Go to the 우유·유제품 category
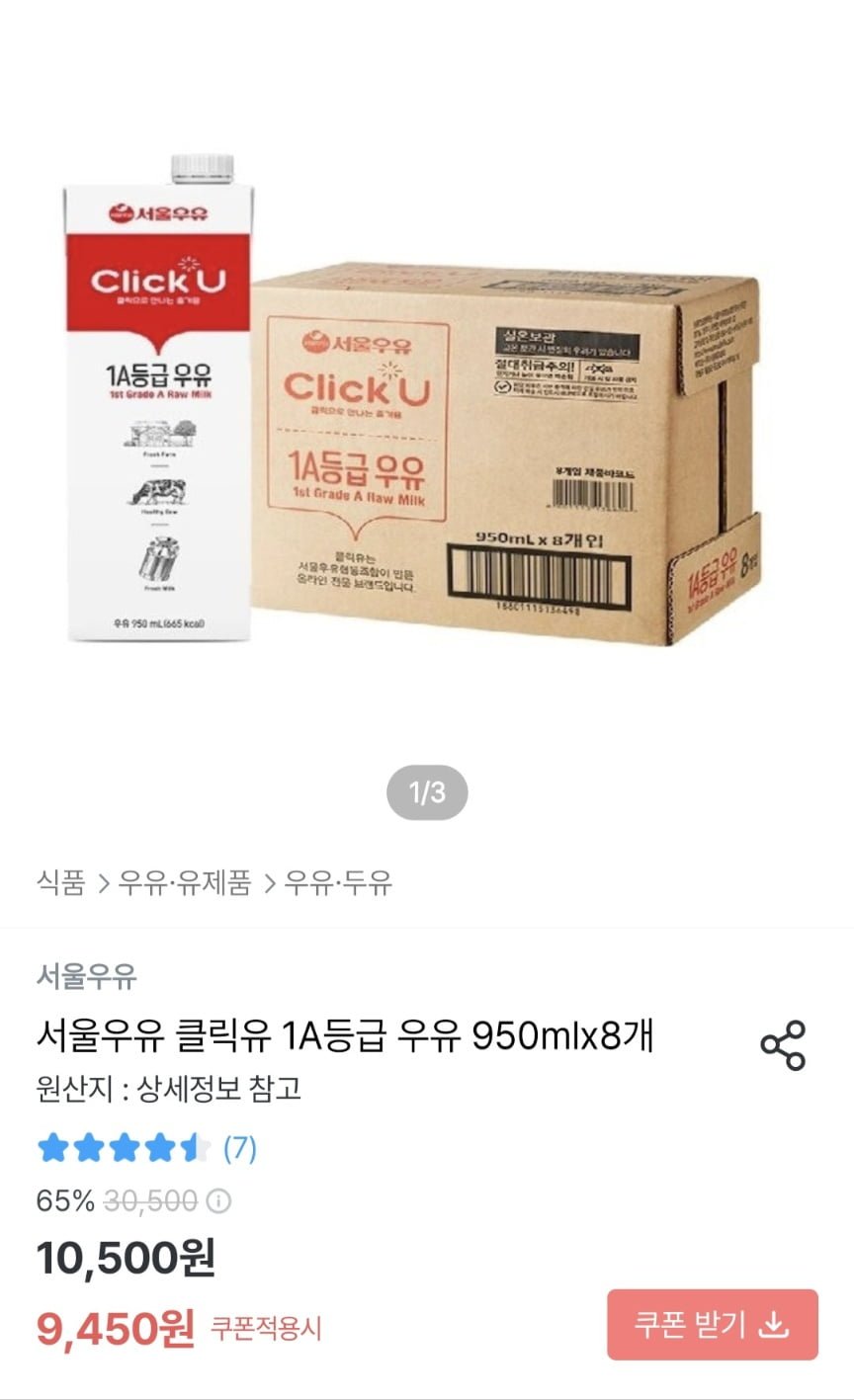The width and height of the screenshot is (854, 1400). pyautogui.click(x=185, y=881)
